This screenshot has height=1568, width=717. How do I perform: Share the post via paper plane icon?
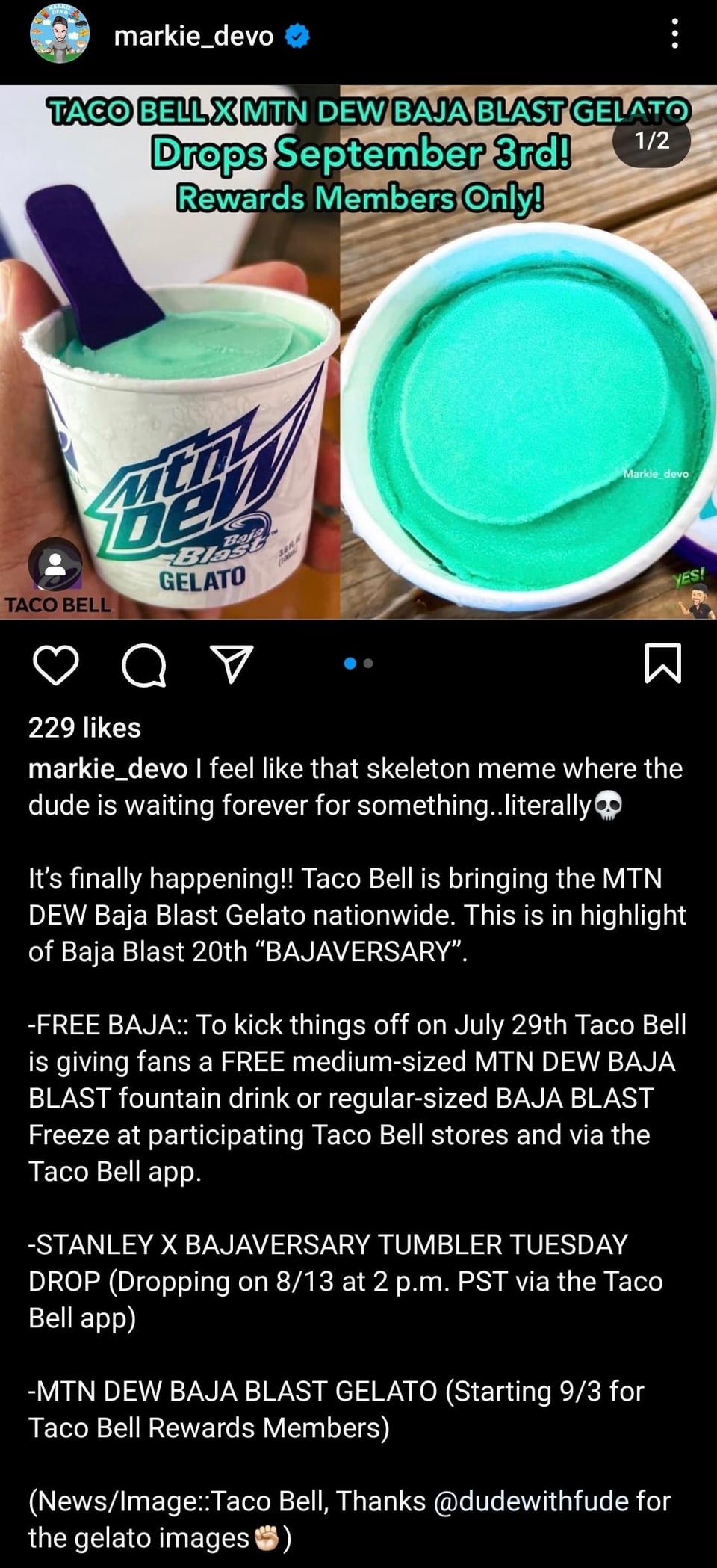pyautogui.click(x=232, y=664)
